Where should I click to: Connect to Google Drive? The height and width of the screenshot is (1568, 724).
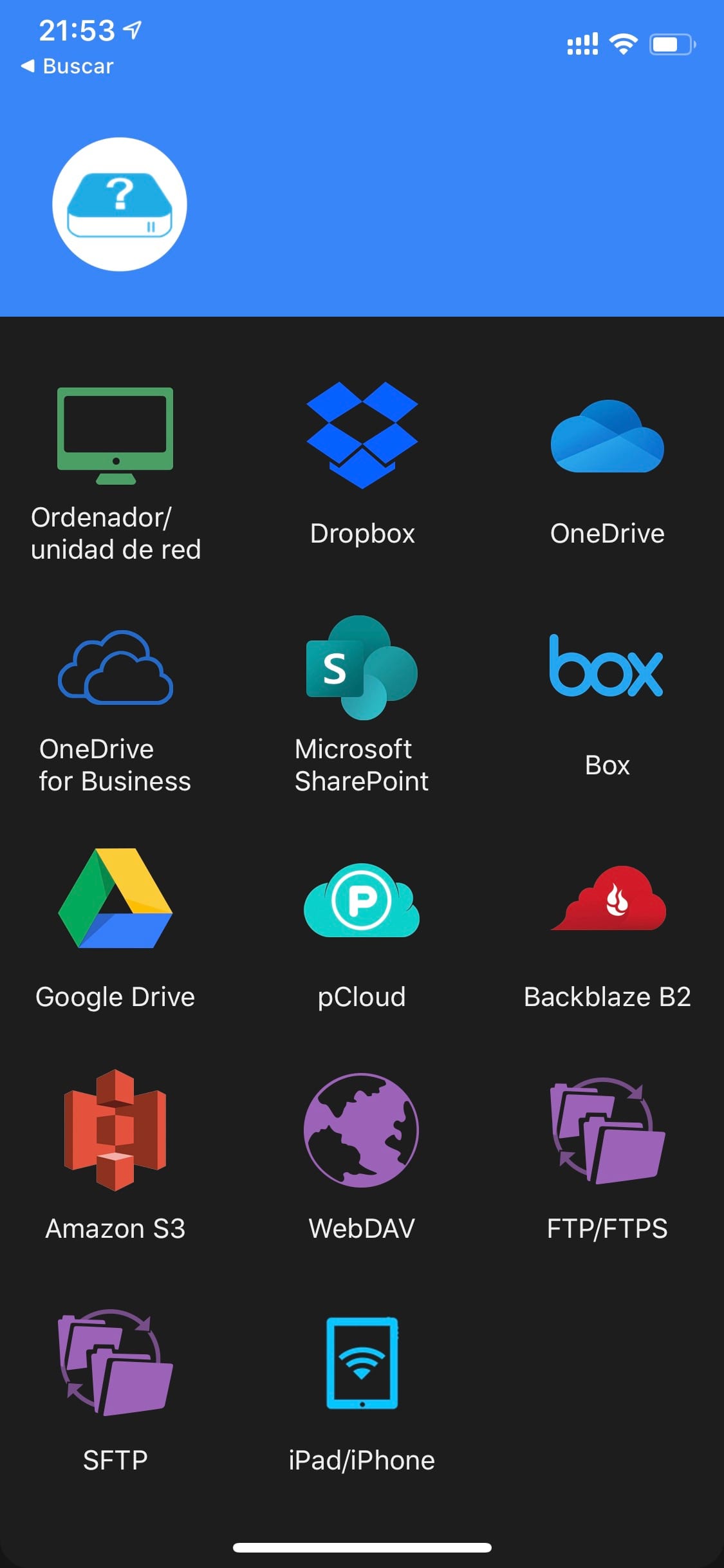(116, 927)
